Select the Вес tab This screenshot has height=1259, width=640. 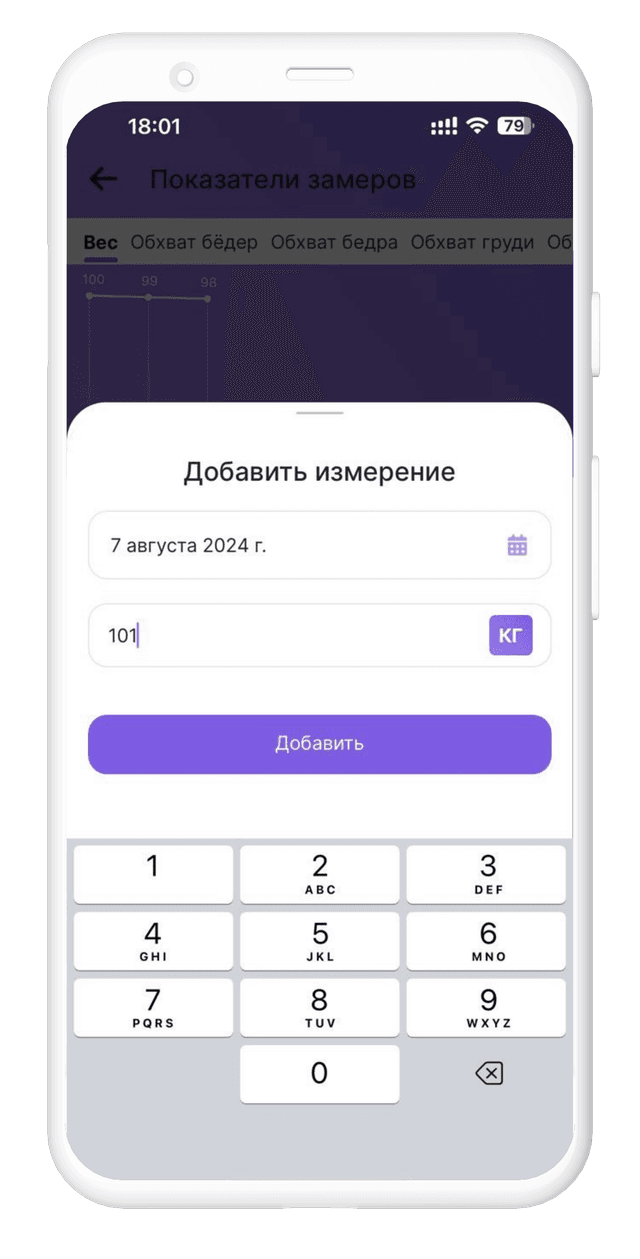(x=100, y=242)
